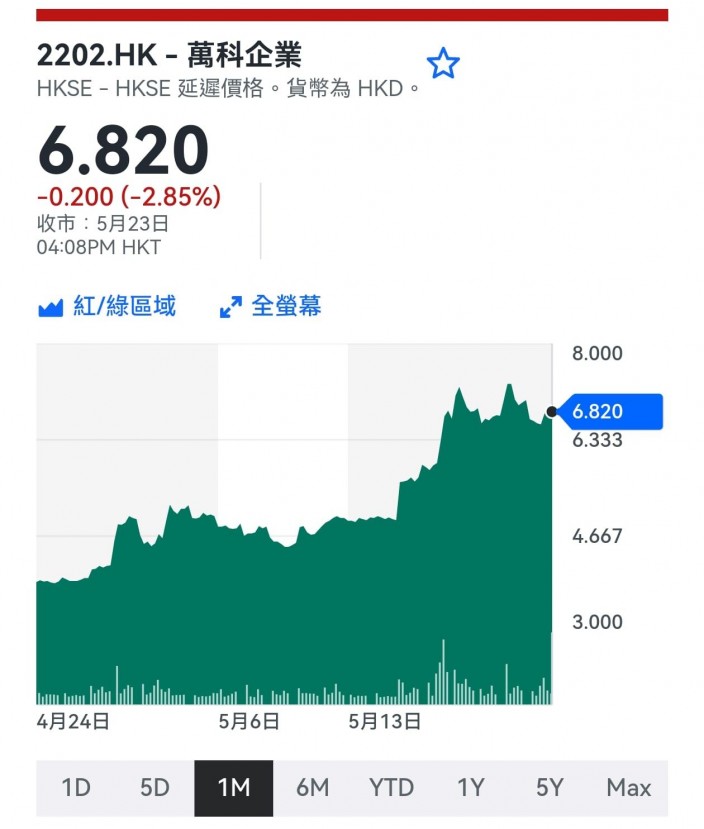Select the 1Y time range

(470, 788)
